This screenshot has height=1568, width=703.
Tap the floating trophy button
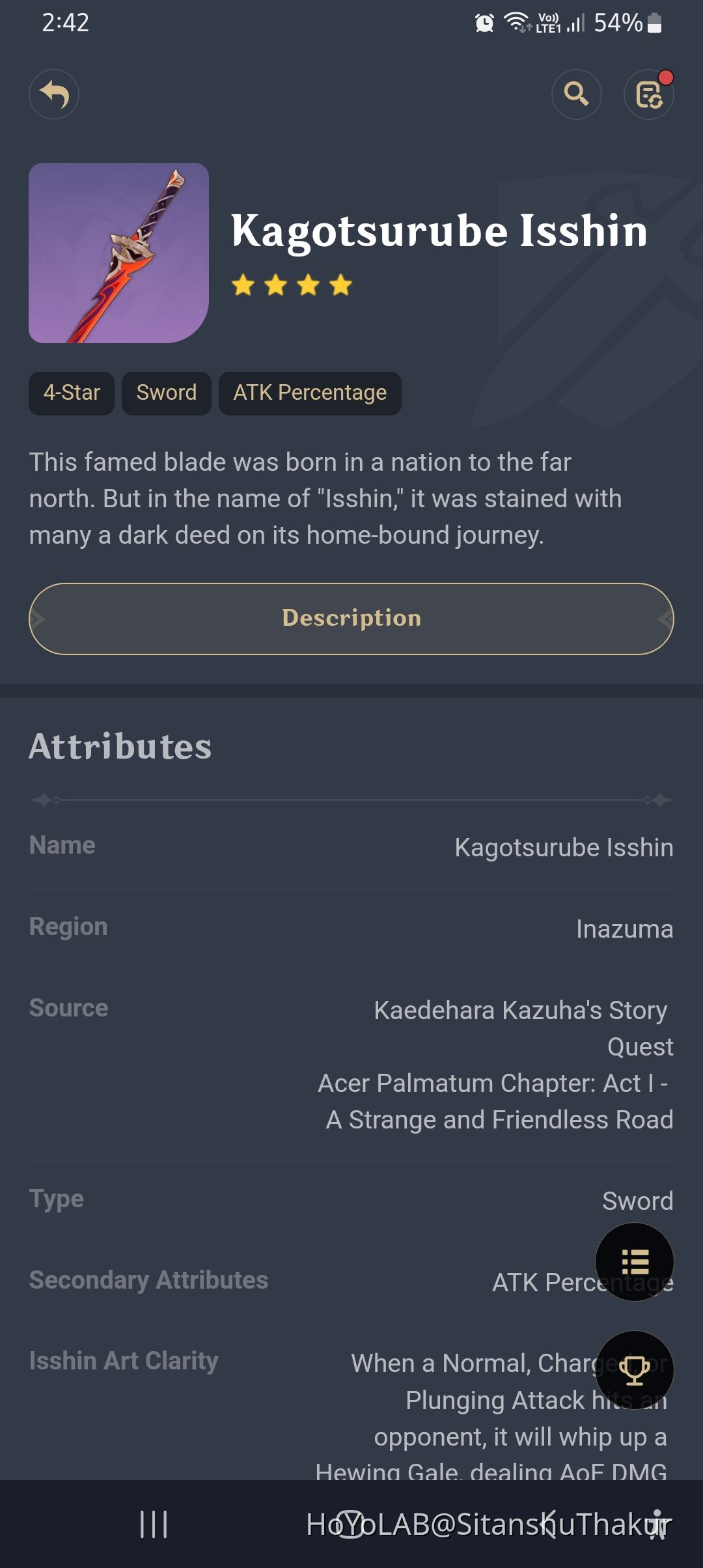635,1369
